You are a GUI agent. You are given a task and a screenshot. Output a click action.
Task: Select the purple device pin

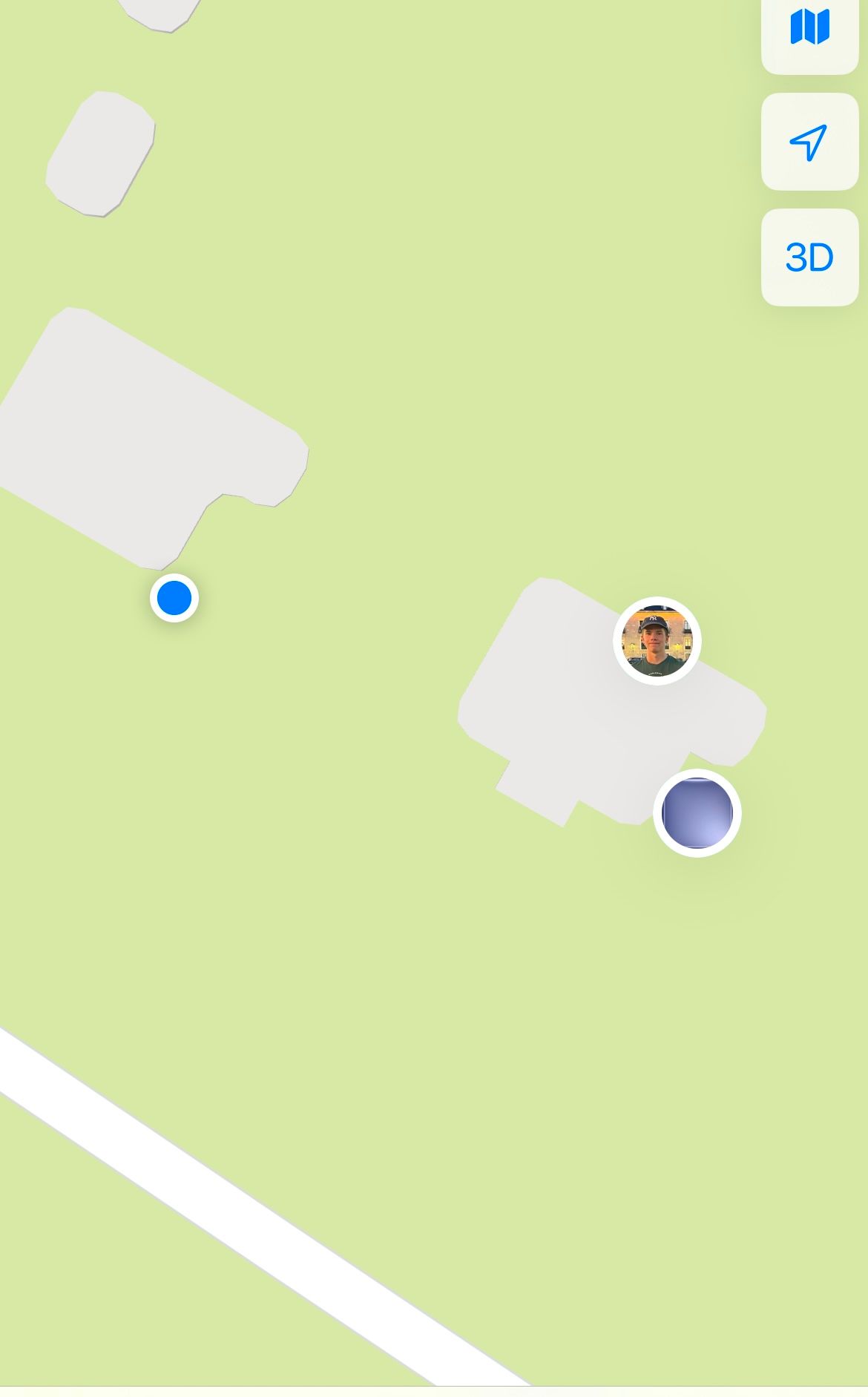tap(697, 813)
